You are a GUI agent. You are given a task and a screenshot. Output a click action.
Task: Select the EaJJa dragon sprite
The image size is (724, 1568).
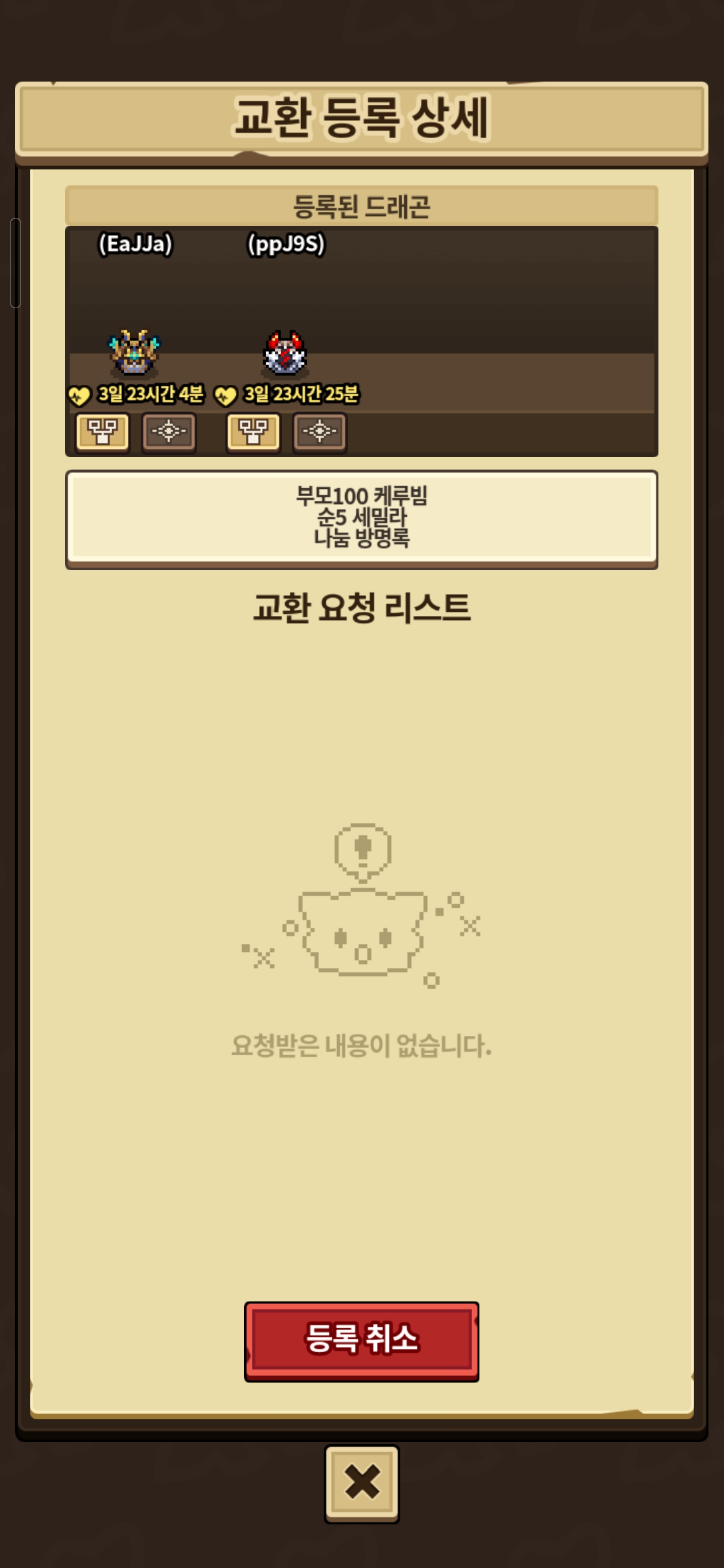click(135, 352)
